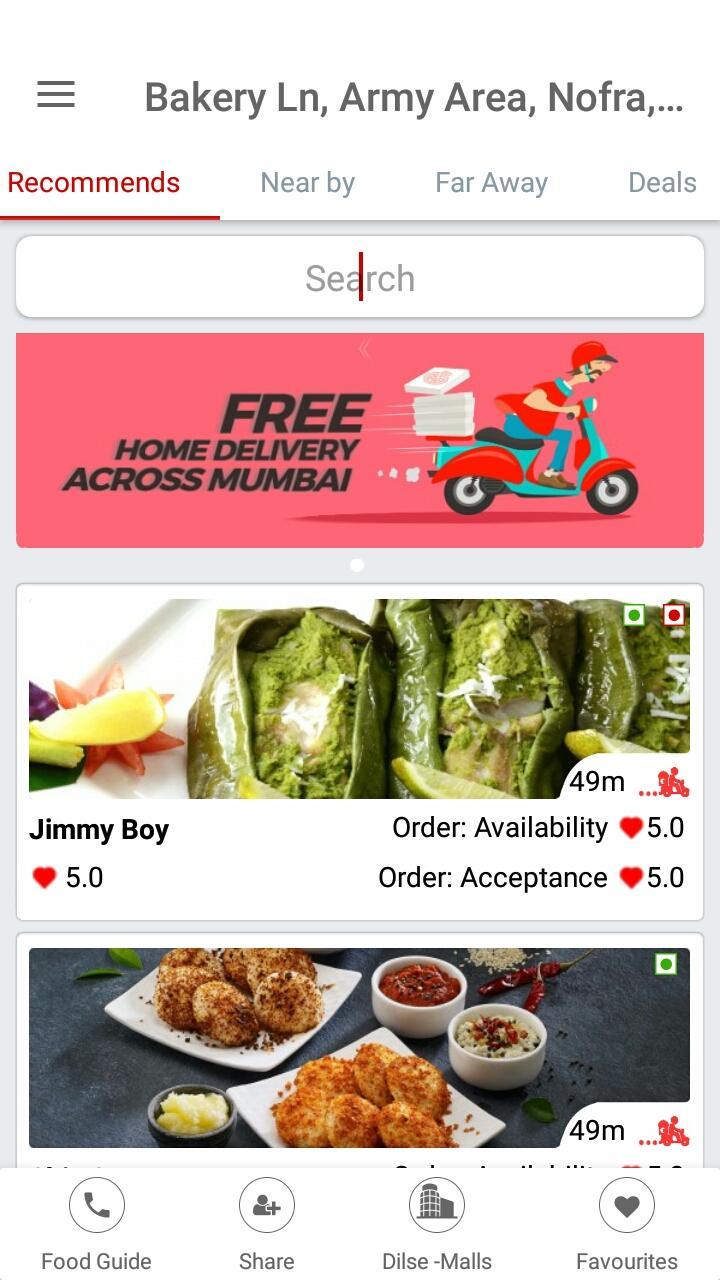Tap the Share icon

point(266,1205)
